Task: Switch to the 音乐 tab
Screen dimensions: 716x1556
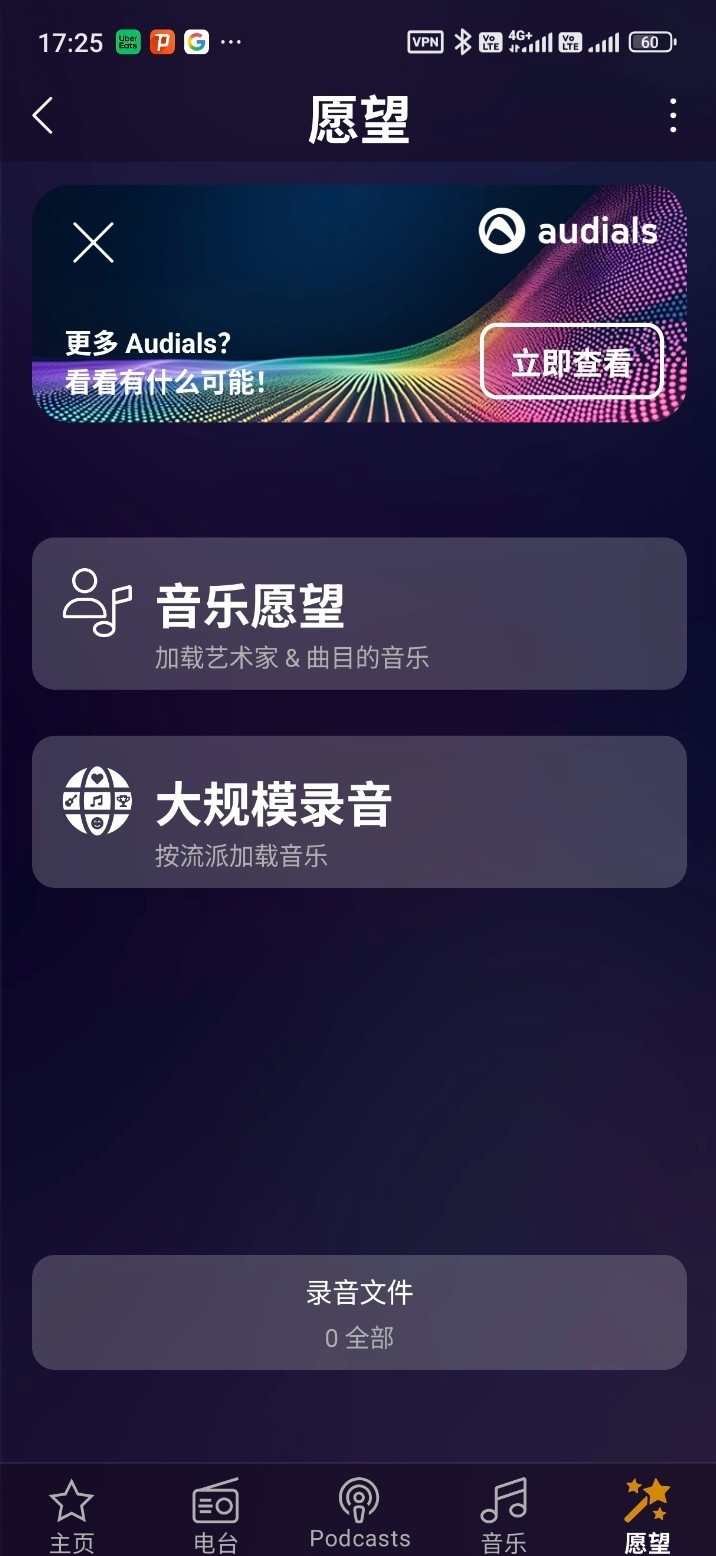Action: [503, 1516]
